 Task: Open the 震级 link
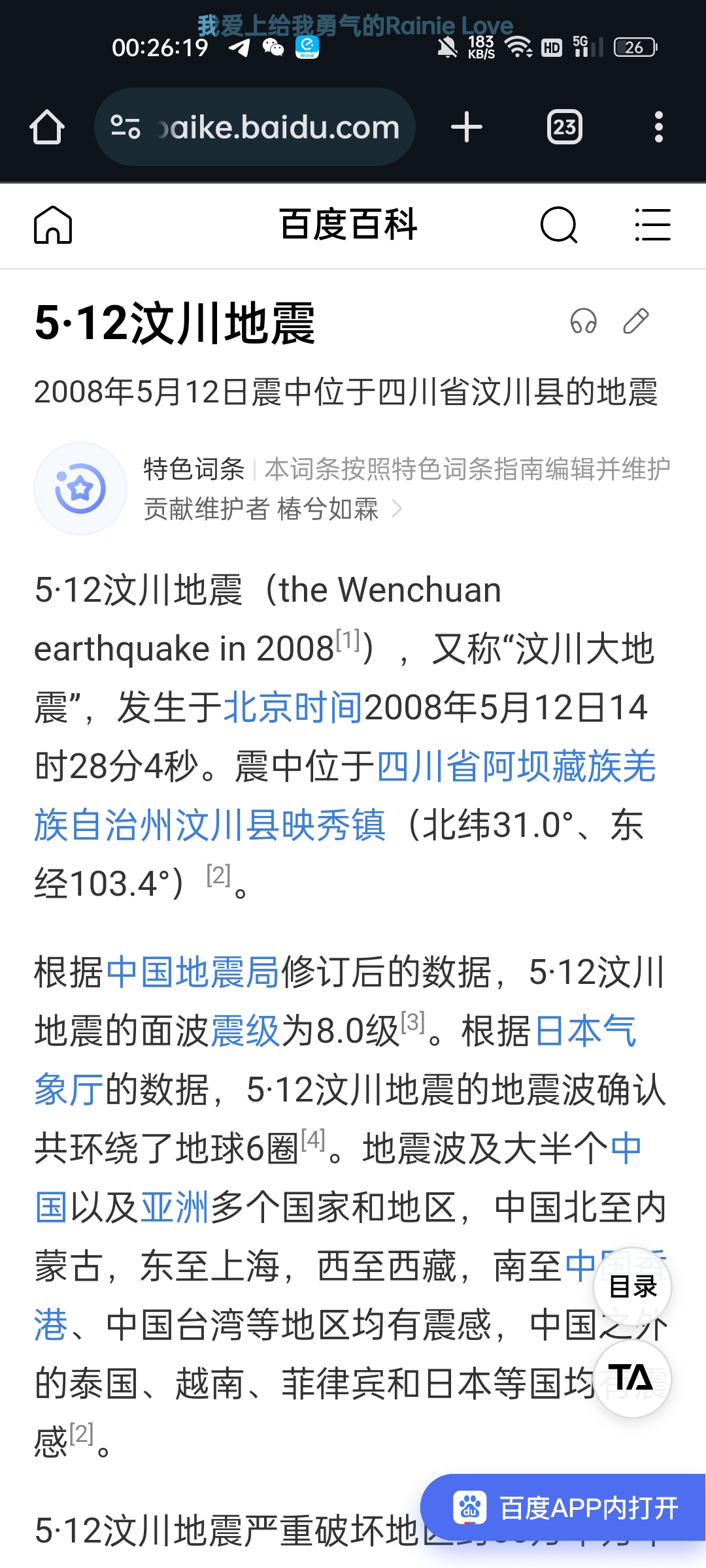coord(245,1031)
